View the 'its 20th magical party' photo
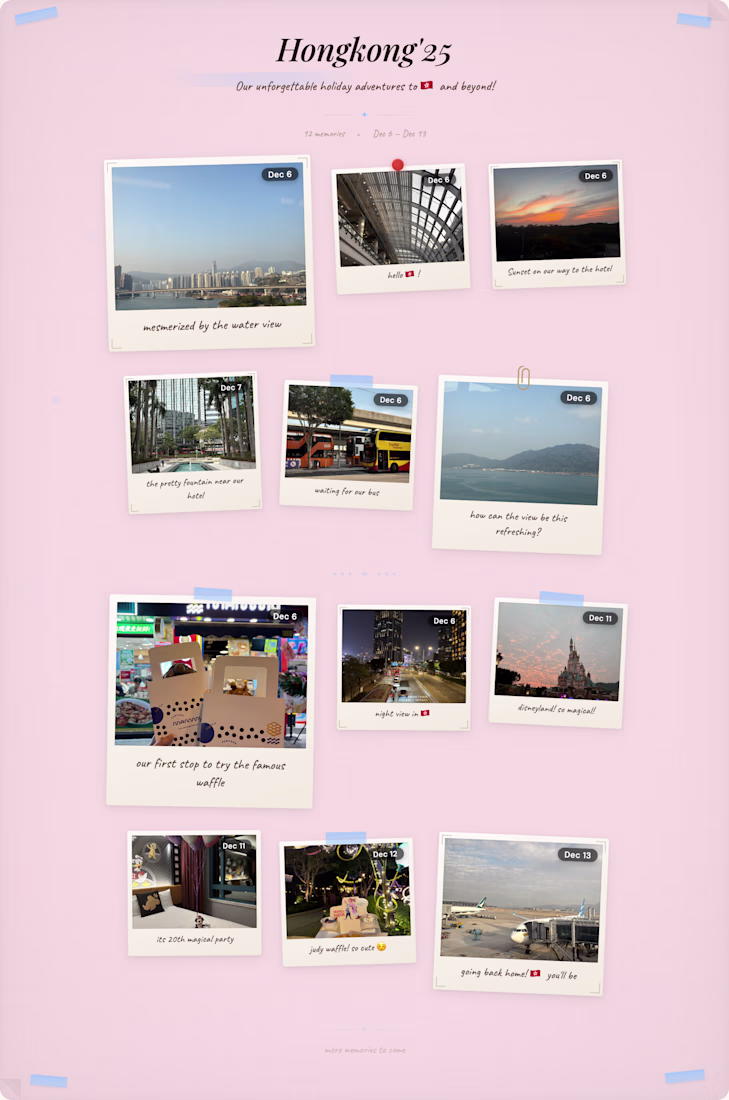This screenshot has width=729, height=1100. tap(194, 881)
